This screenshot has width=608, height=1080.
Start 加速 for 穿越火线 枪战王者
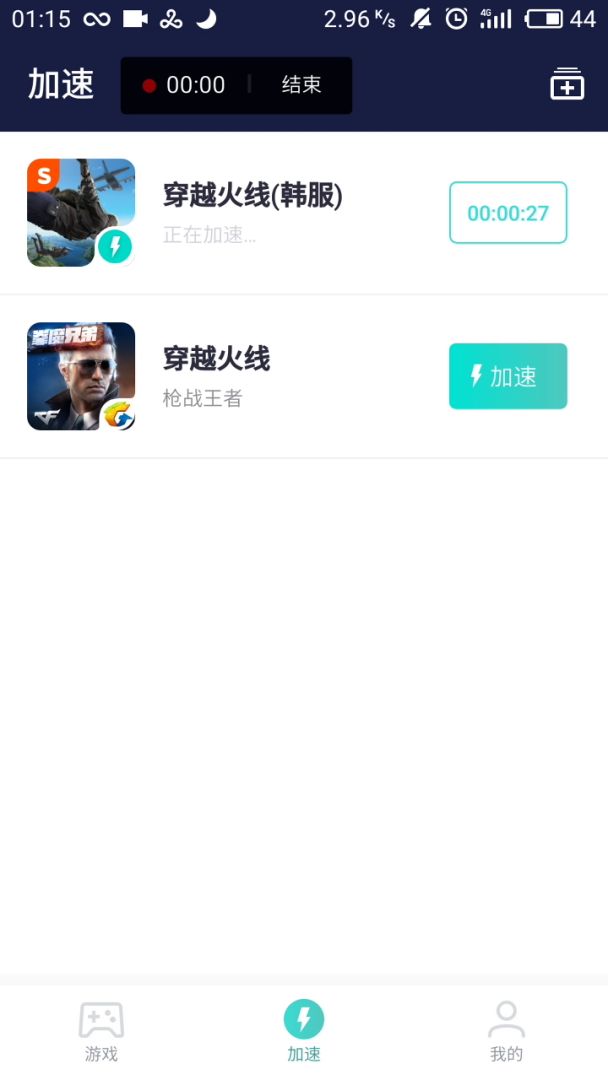508,376
